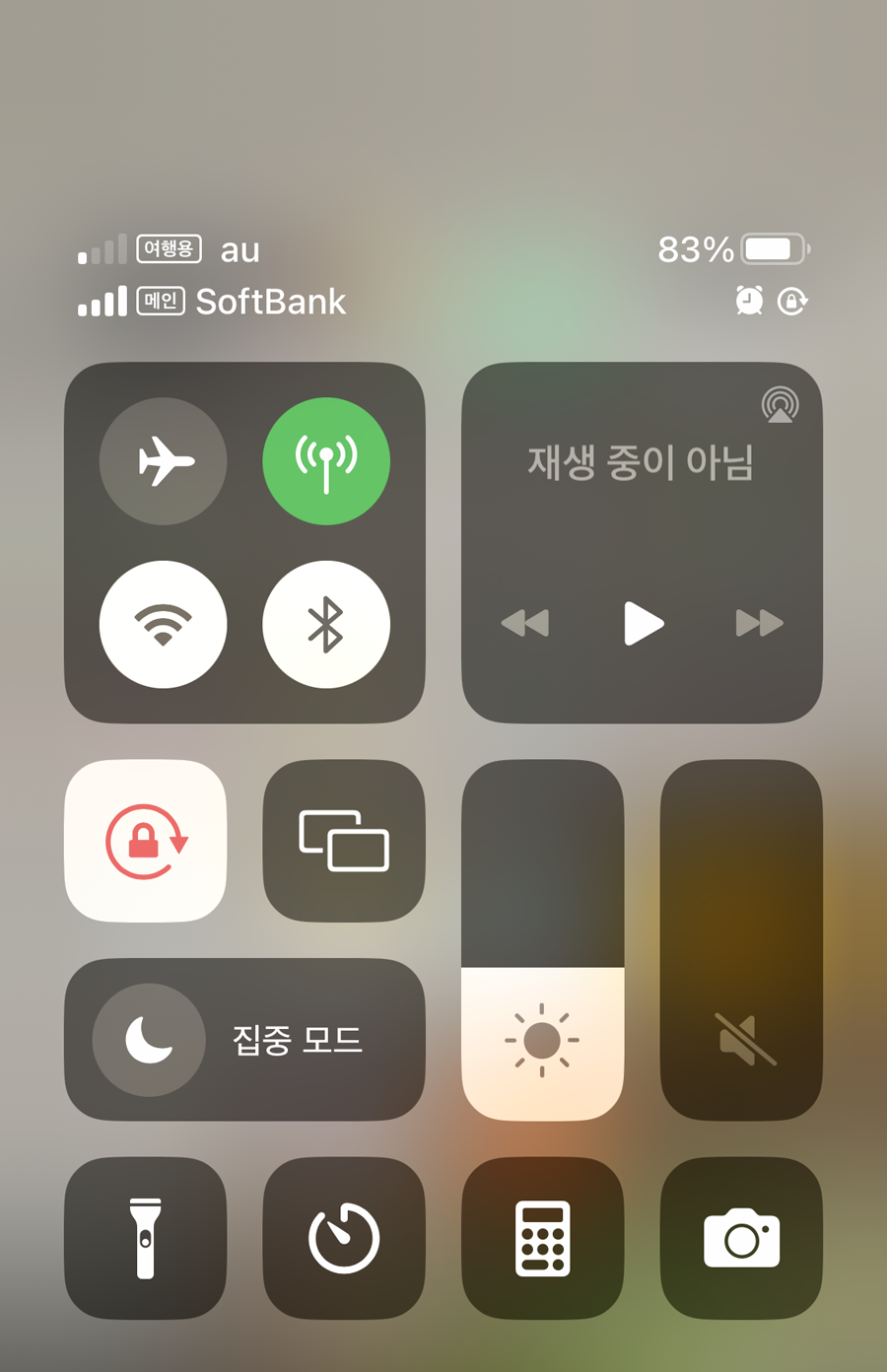The image size is (887, 1372).
Task: Disable portrait orientation lock
Action: pos(146,841)
